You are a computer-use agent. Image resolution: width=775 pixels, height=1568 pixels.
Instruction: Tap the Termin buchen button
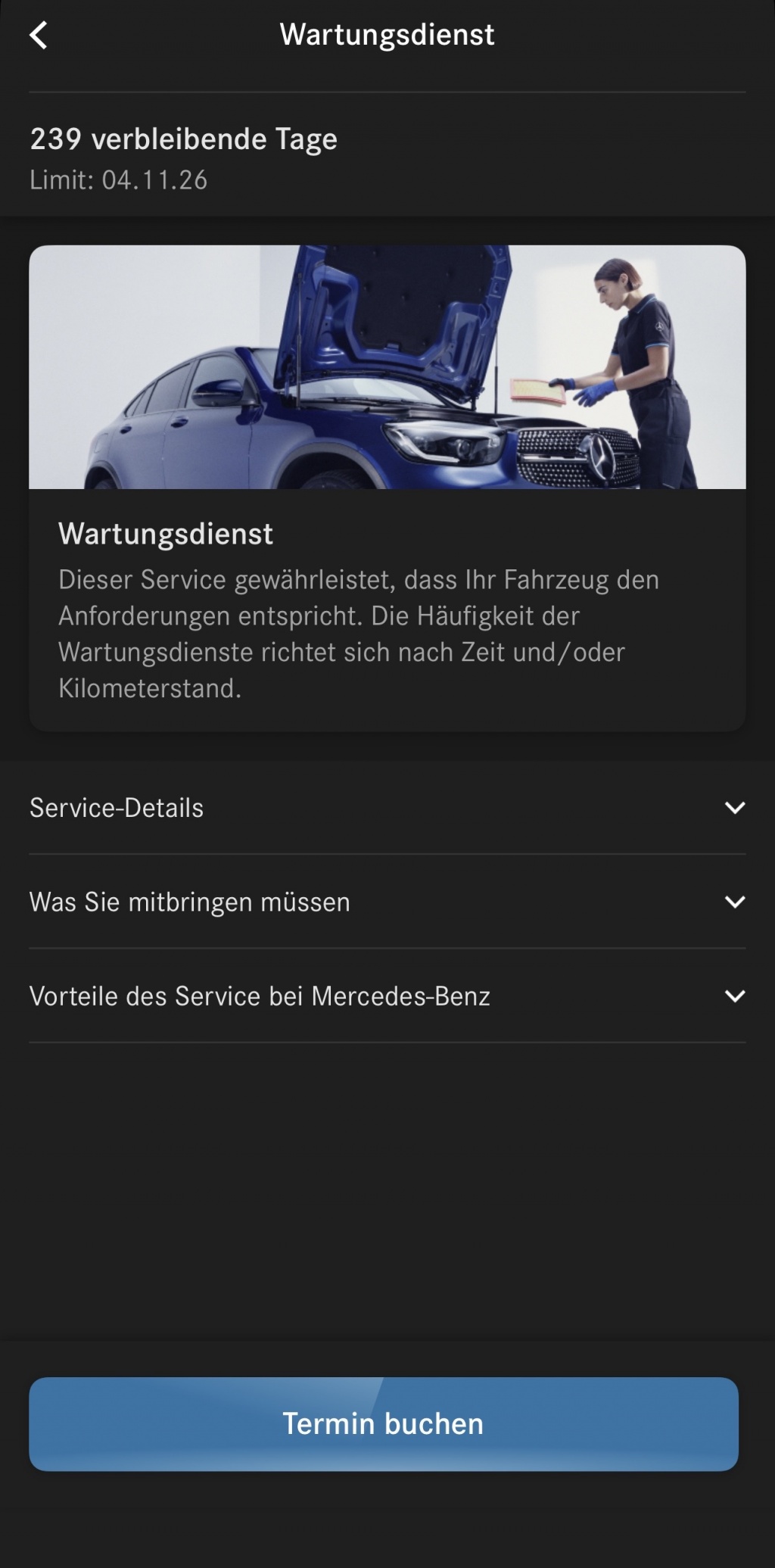point(383,1424)
